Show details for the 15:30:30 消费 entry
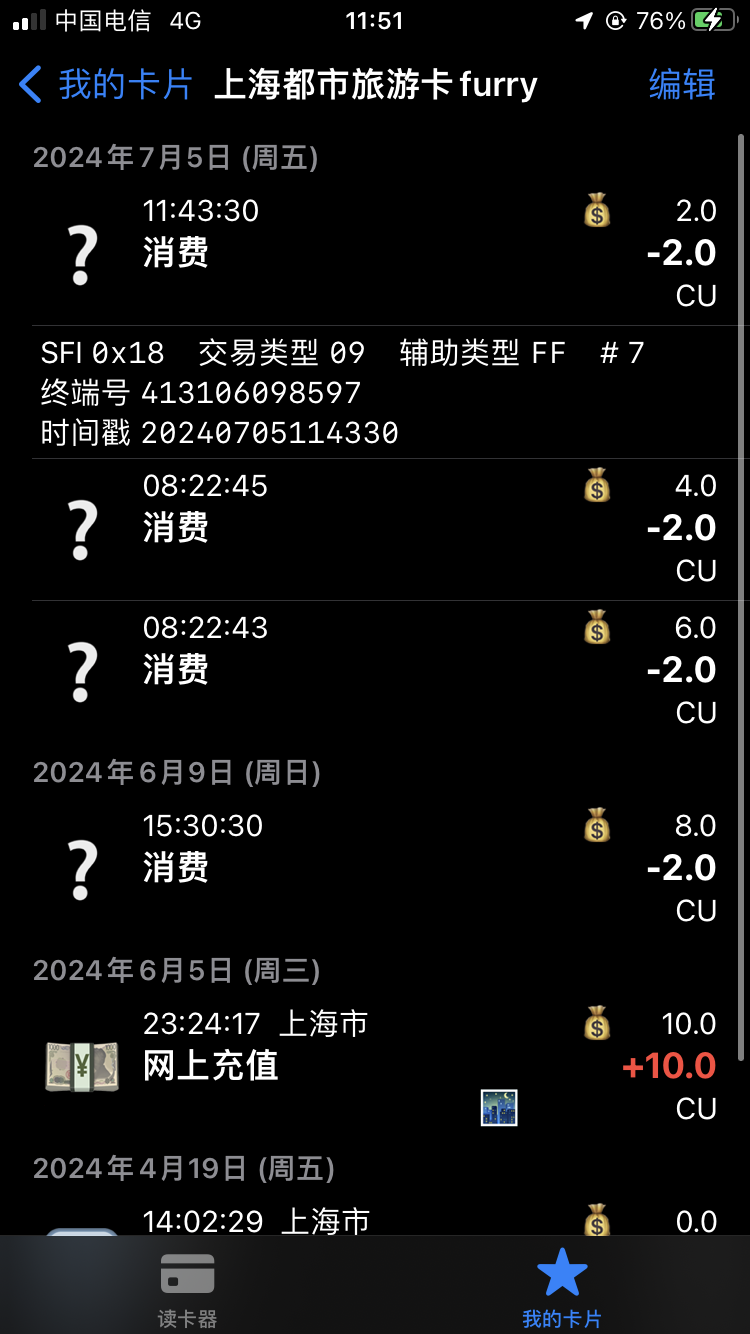 pos(375,867)
